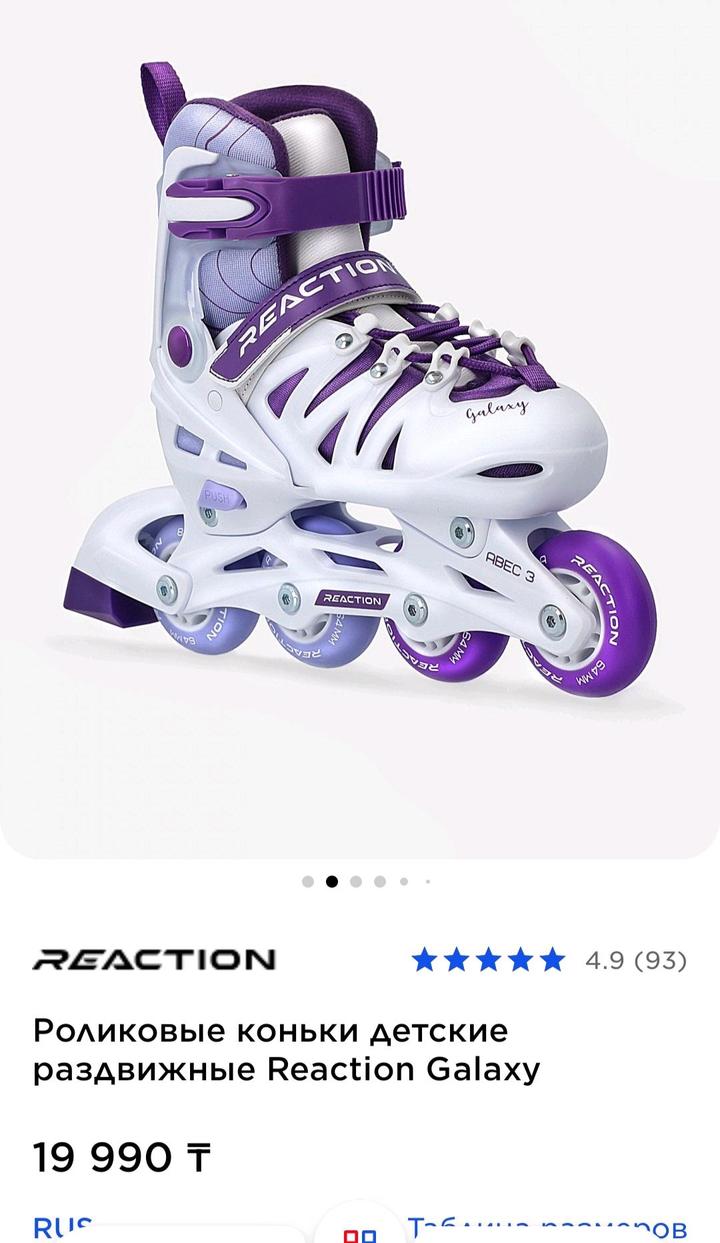Viewport: 720px width, 1243px height.
Task: View the 93 reviews rated 4.9
Action: (549, 961)
